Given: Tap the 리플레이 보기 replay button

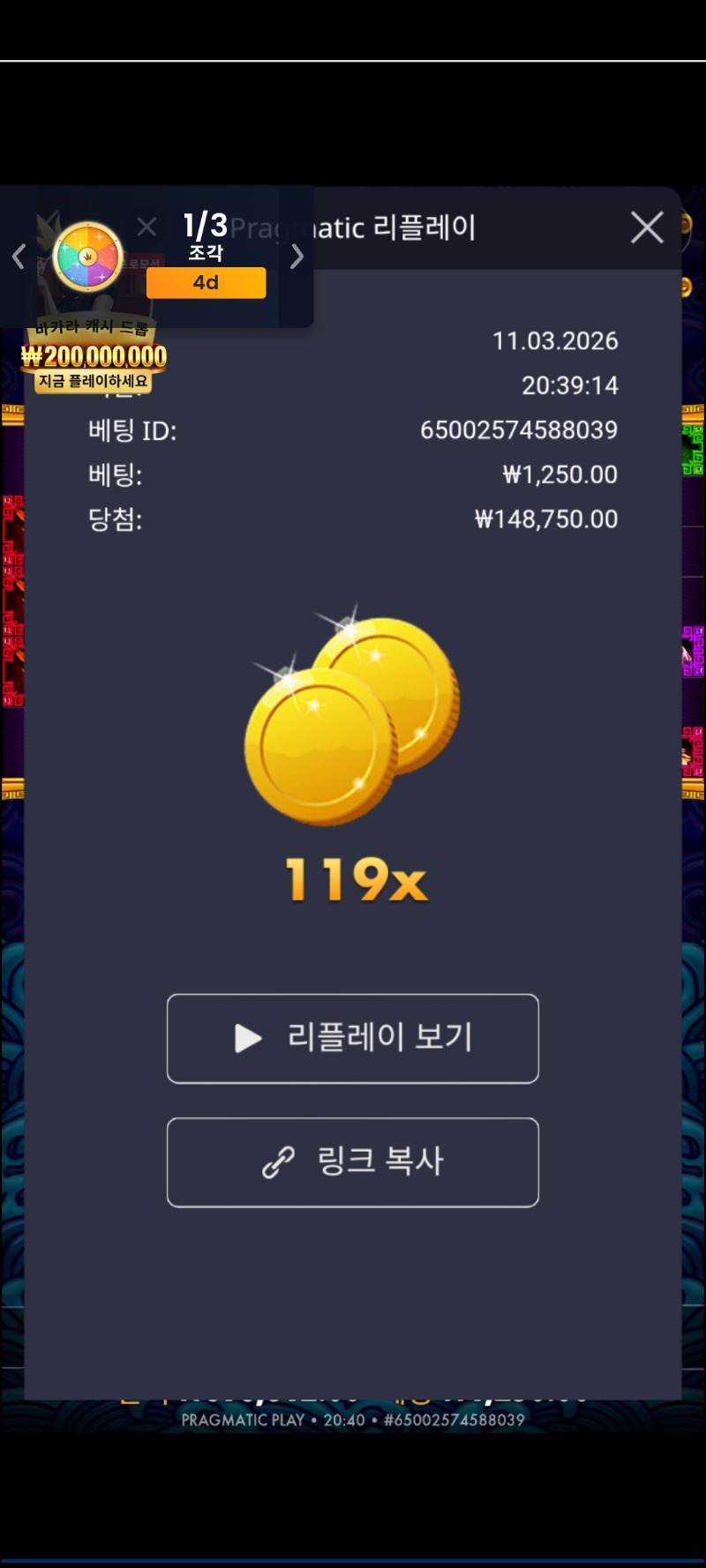Looking at the screenshot, I should tap(353, 1038).
